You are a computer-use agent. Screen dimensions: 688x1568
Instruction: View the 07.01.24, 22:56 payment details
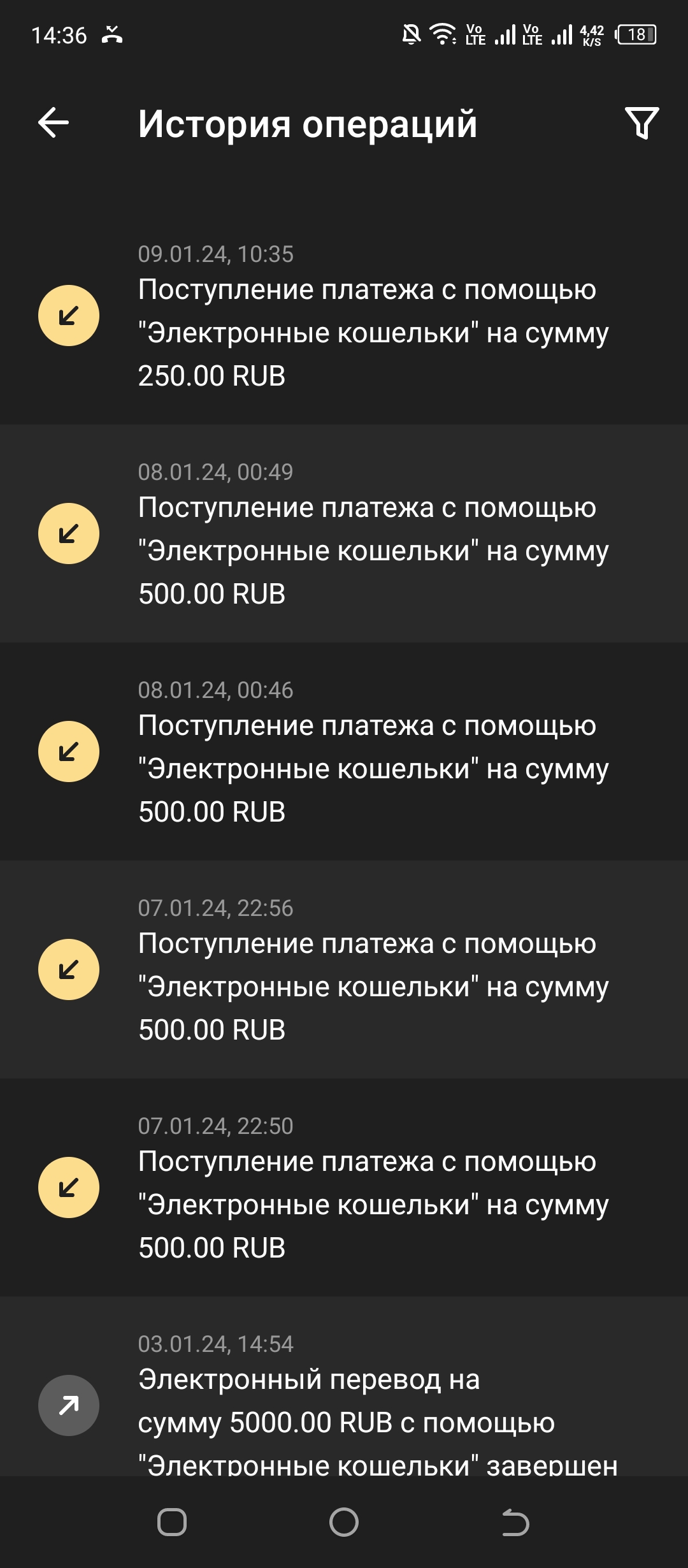click(x=344, y=969)
